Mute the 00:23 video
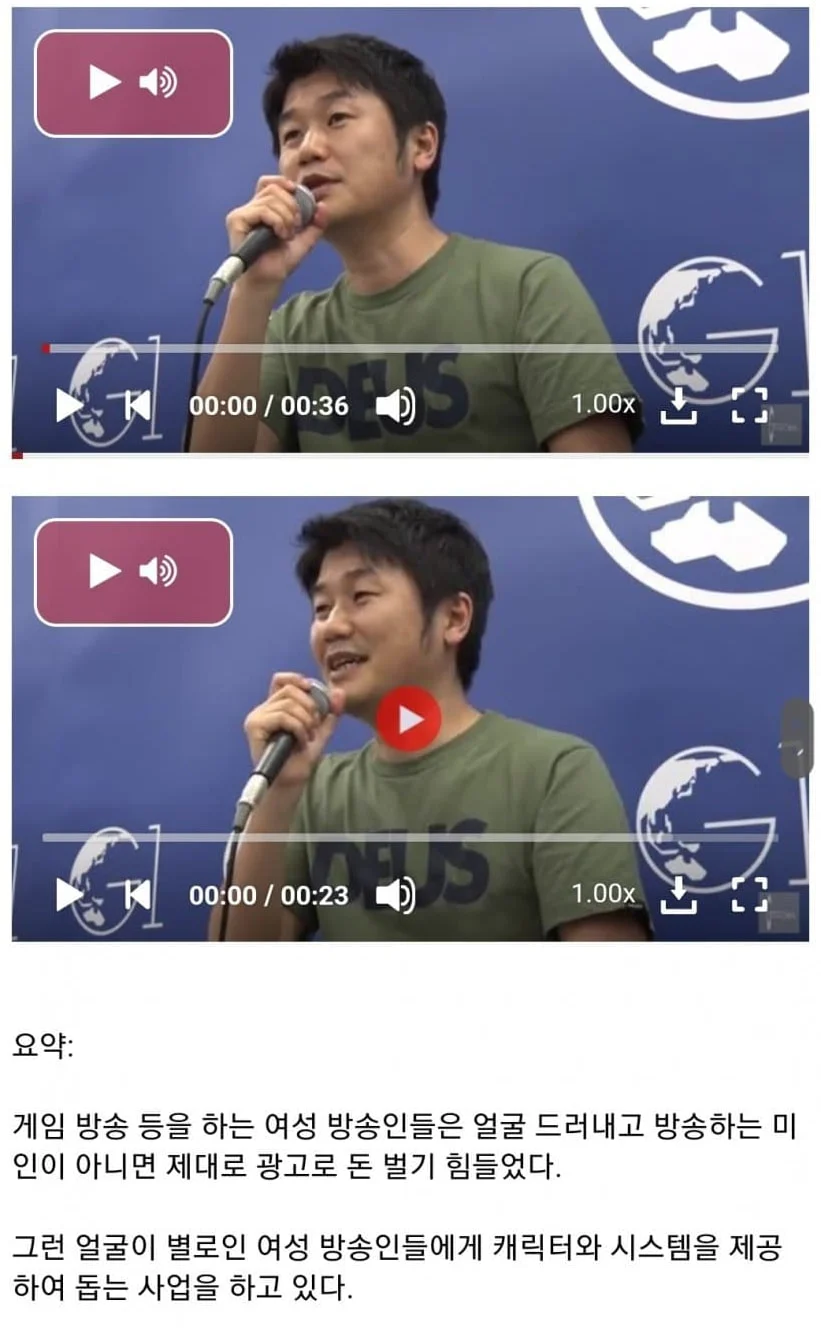Screen dimensions: 821x1328 [x=395, y=894]
